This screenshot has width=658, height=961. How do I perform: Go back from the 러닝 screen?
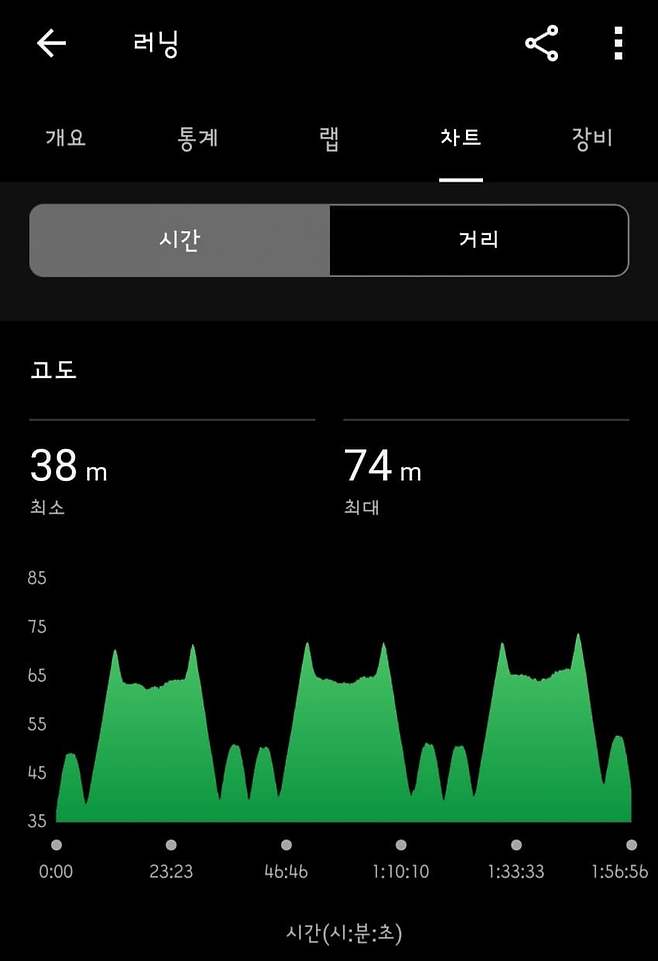point(51,43)
